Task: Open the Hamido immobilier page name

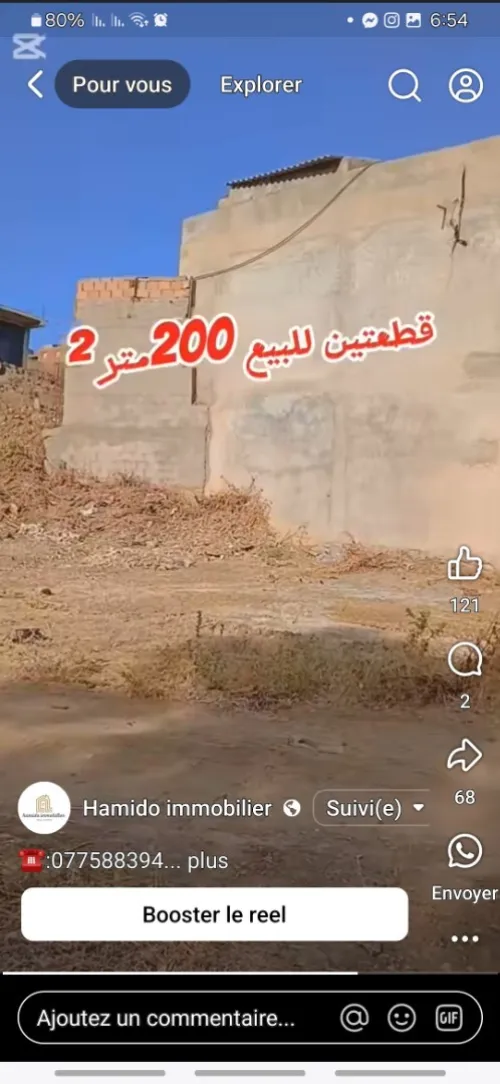Action: click(177, 808)
